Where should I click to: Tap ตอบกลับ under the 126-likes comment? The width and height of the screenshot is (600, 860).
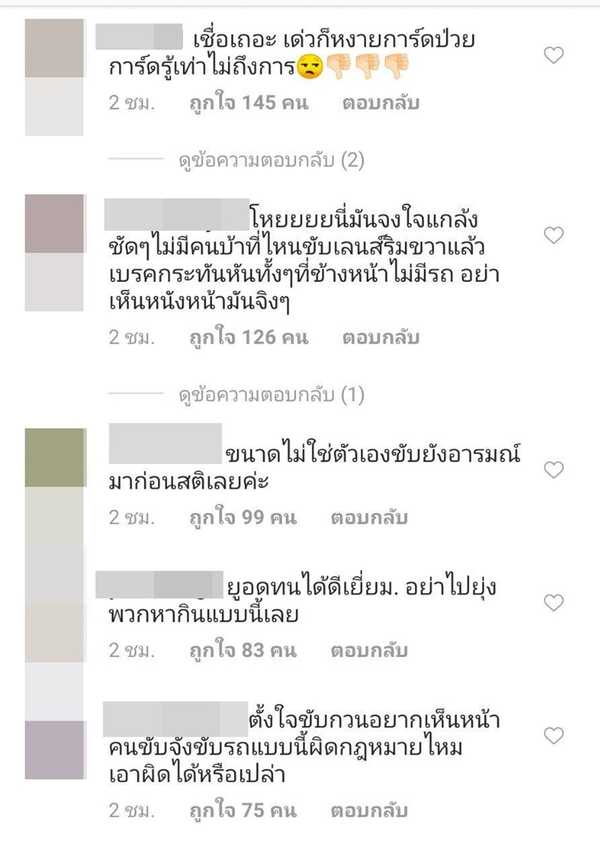(380, 339)
